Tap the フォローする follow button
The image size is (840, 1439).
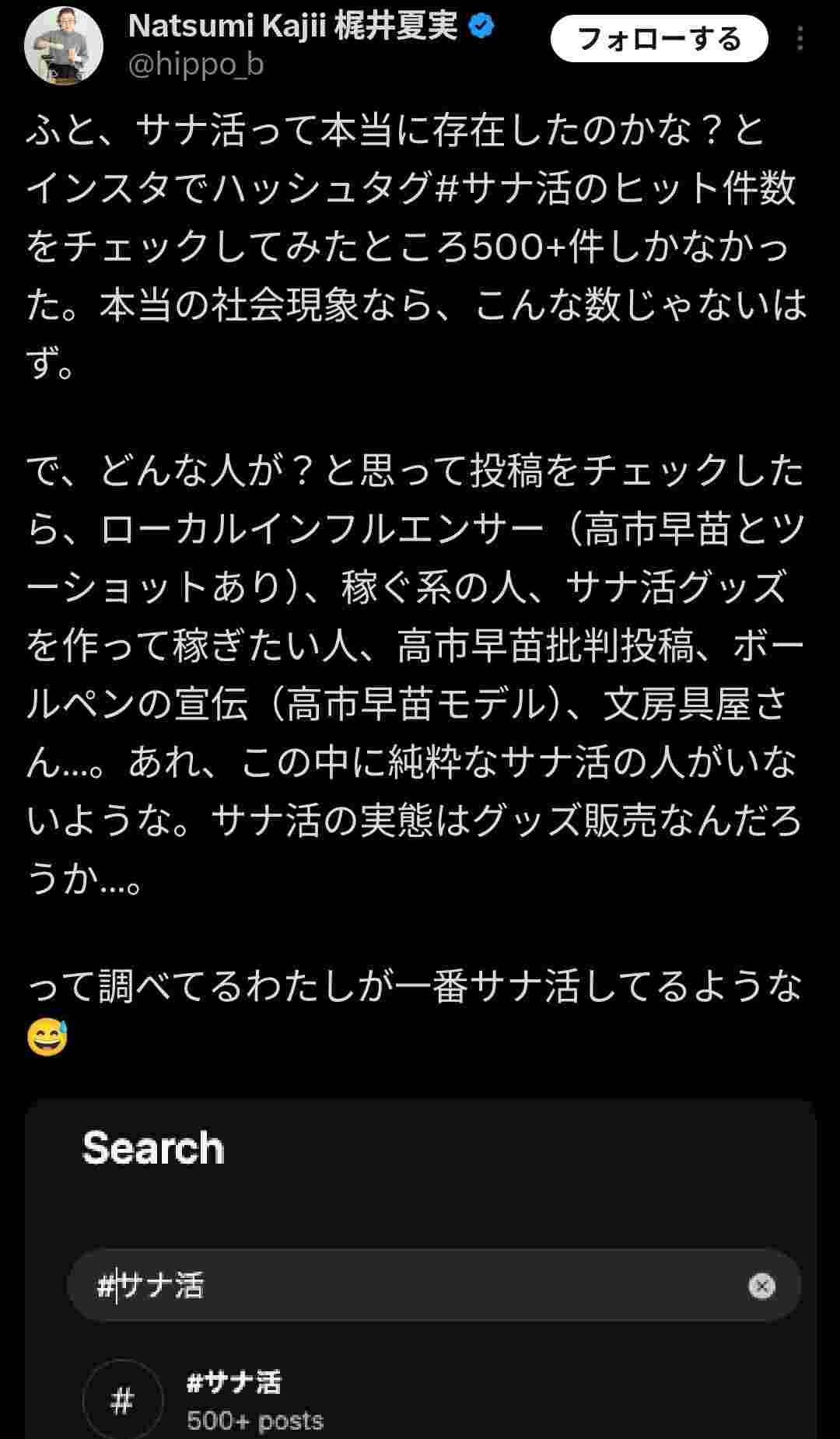pyautogui.click(x=659, y=39)
